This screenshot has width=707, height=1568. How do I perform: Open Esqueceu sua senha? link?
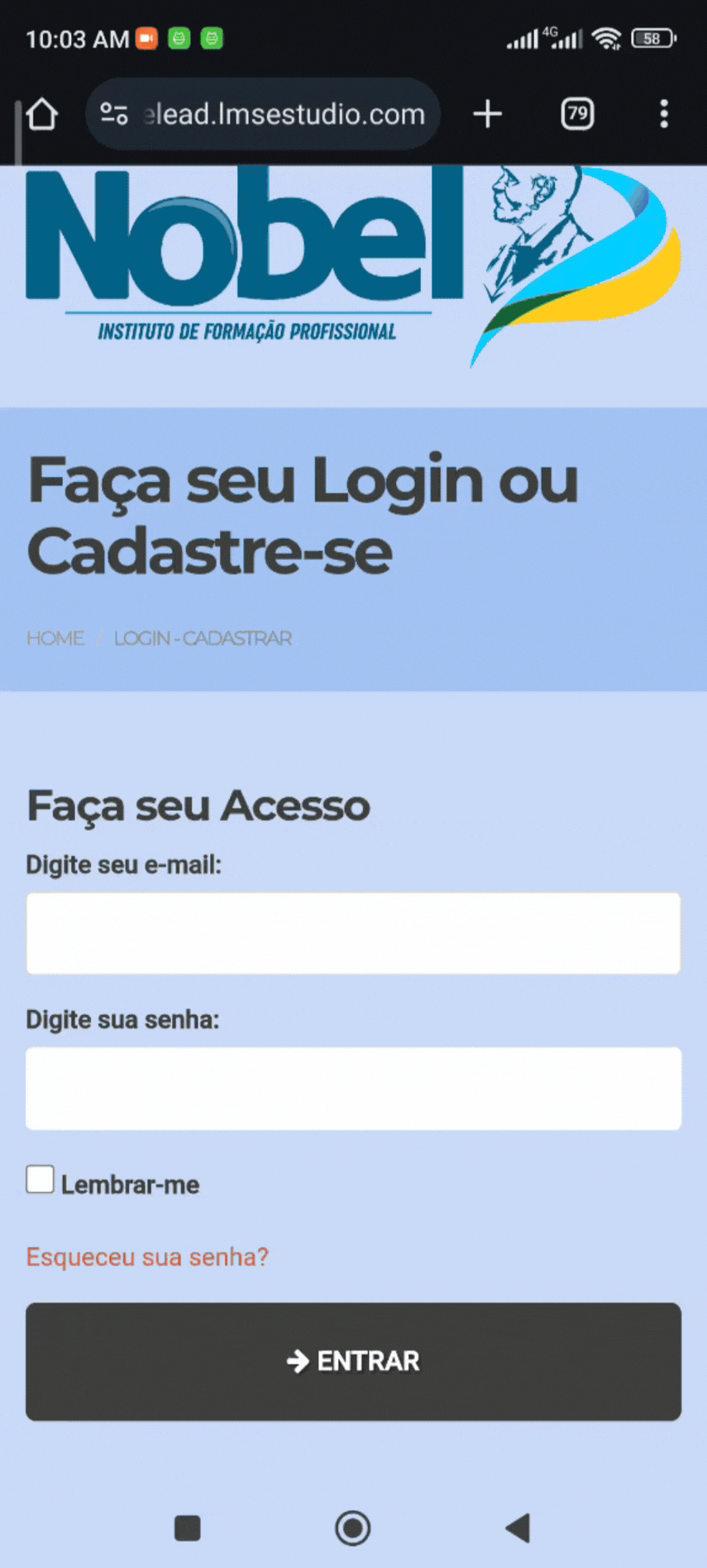click(147, 1257)
